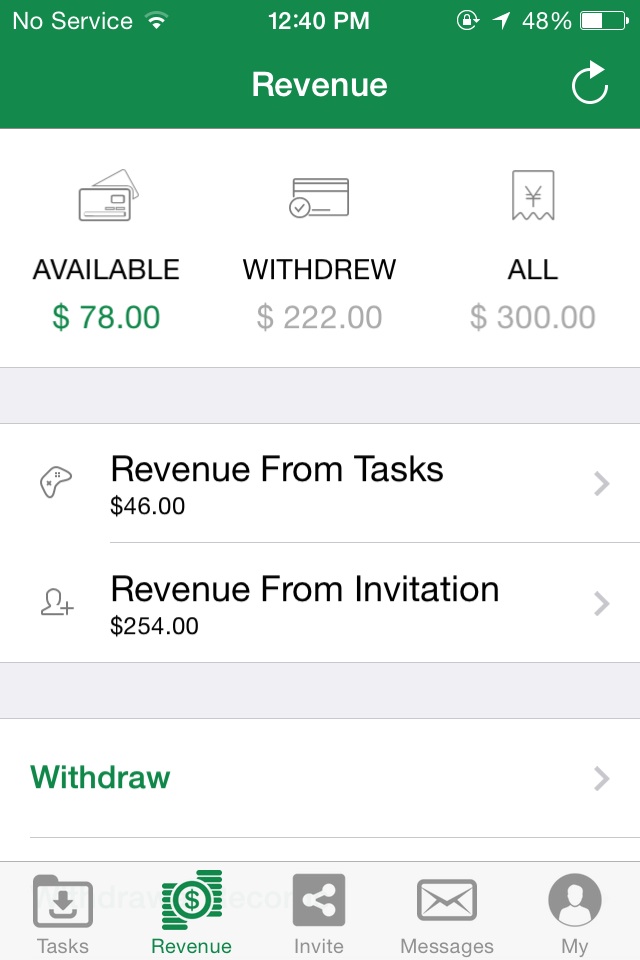Refresh the revenue page

click(590, 84)
